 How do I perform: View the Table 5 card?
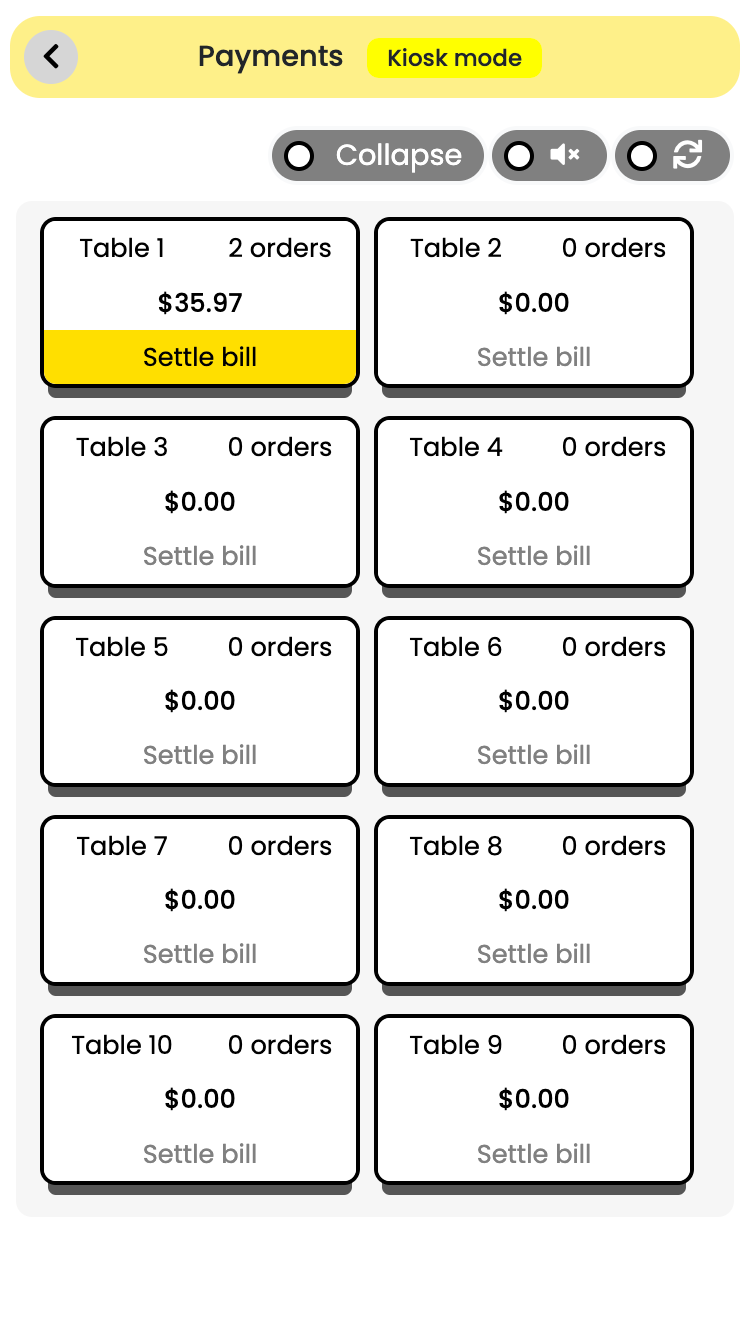coord(200,701)
